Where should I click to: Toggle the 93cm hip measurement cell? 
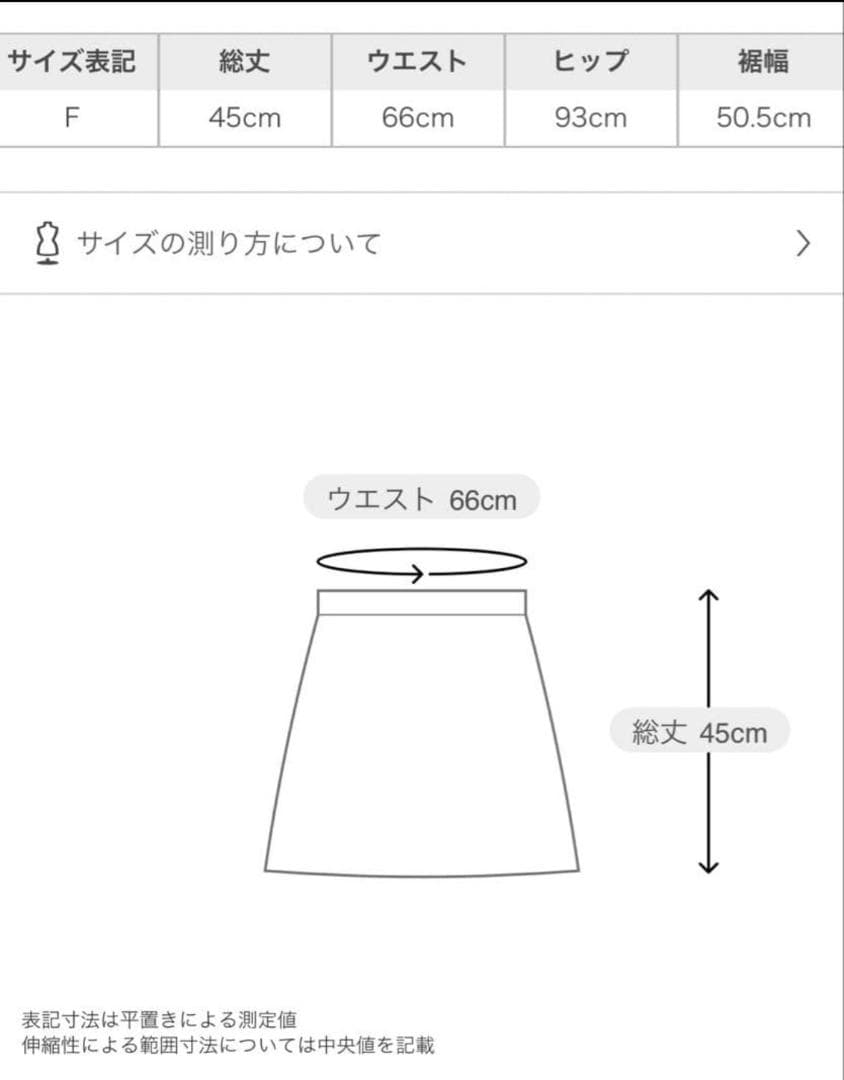point(590,117)
